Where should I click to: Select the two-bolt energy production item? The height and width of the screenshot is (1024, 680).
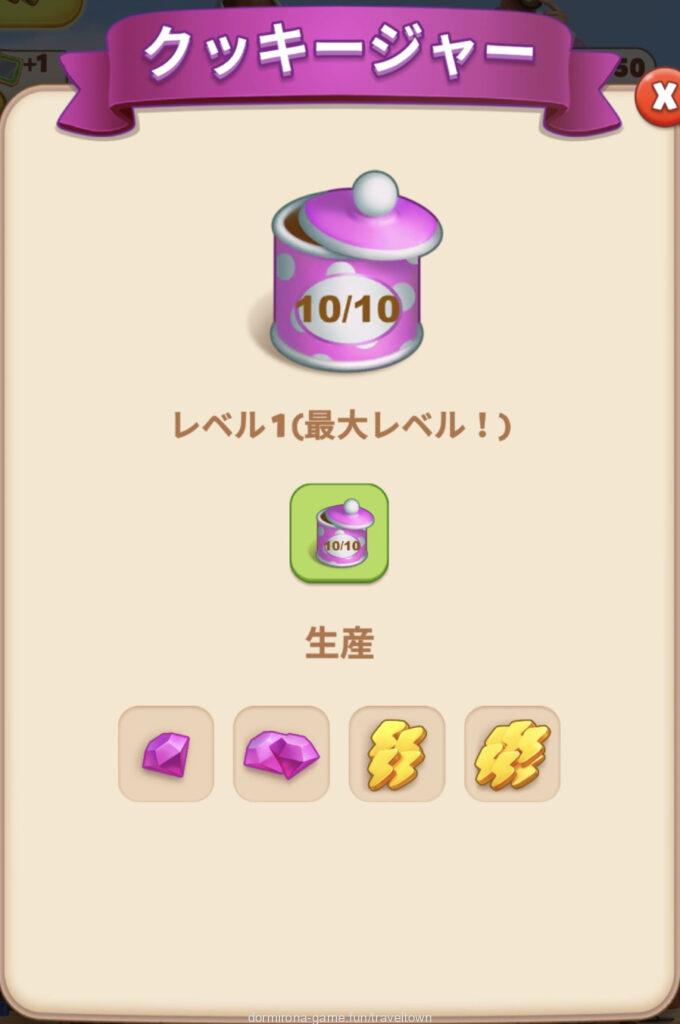click(x=397, y=754)
